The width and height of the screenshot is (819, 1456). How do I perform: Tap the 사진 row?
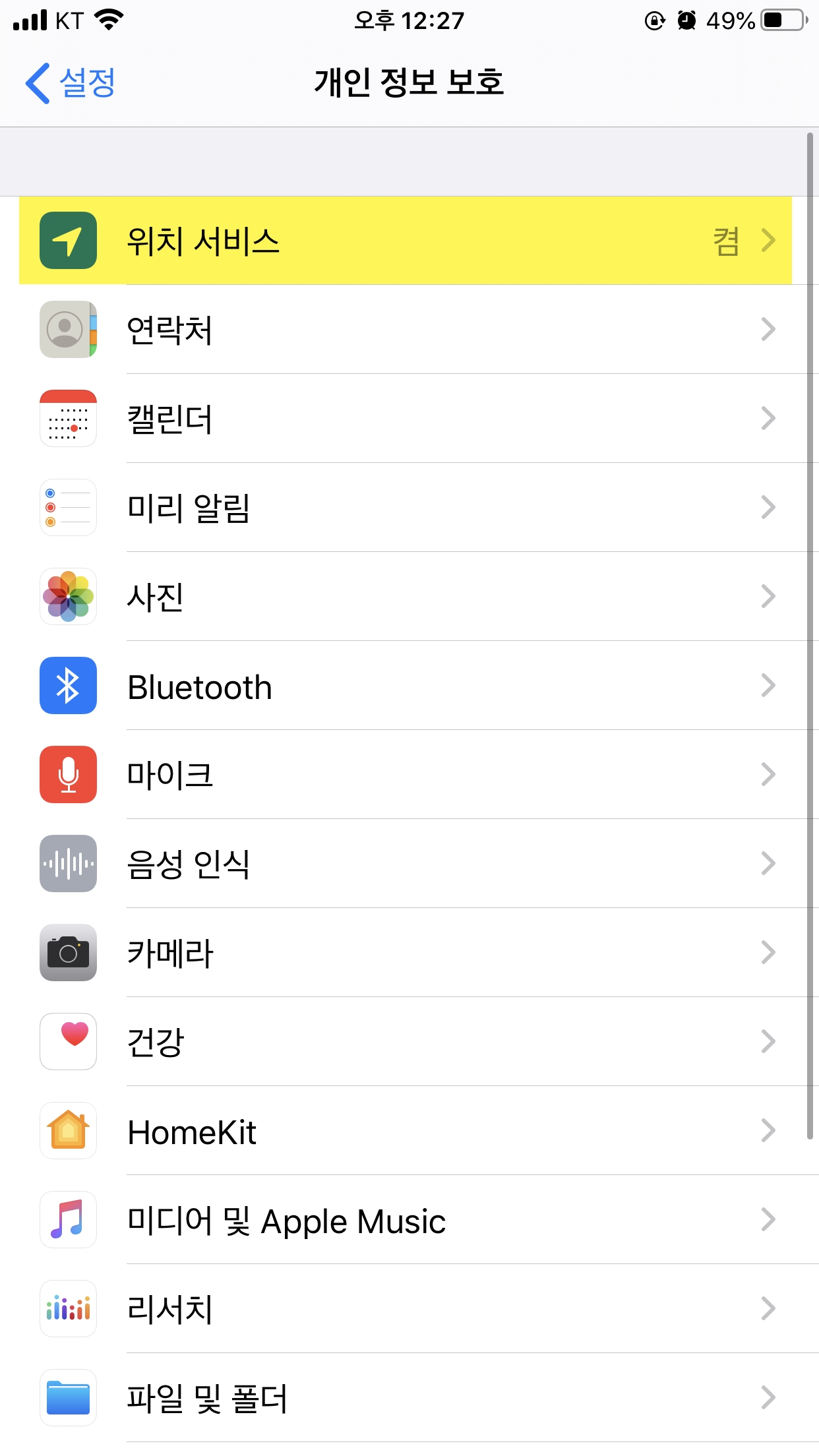point(409,597)
